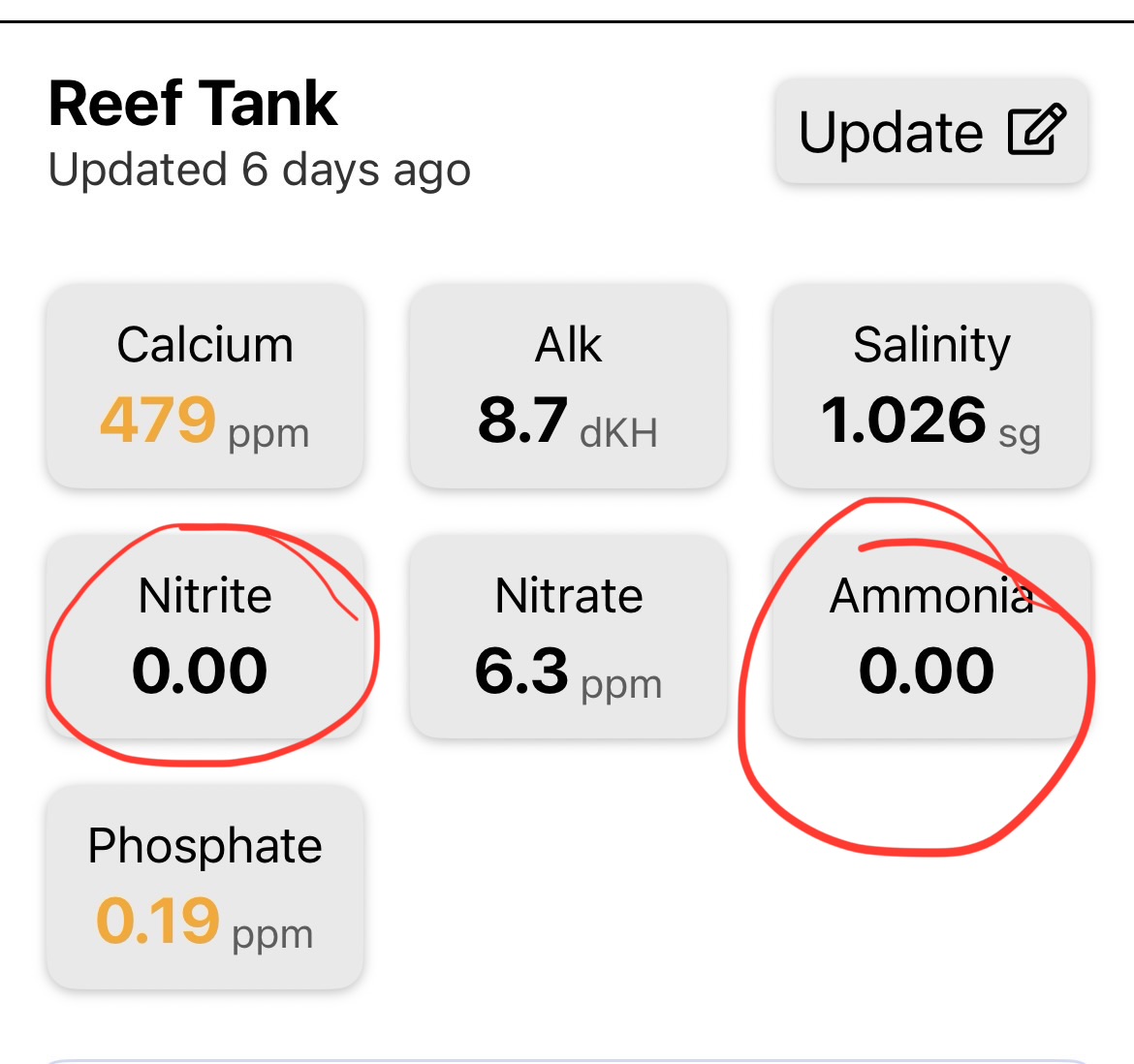The height and width of the screenshot is (1064, 1134).
Task: Open the Calcium parameter card
Action: click(205, 387)
